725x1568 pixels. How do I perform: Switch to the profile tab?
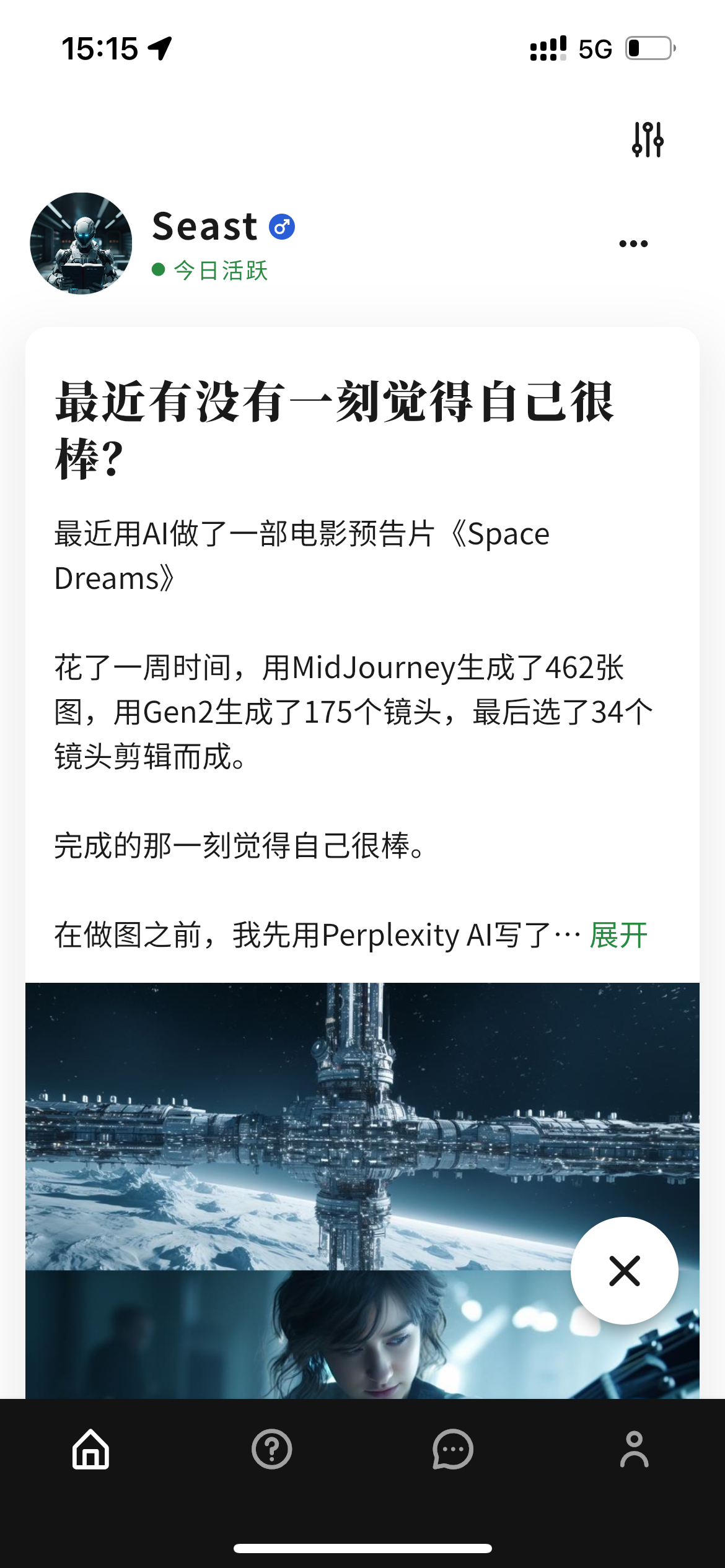tap(634, 1449)
